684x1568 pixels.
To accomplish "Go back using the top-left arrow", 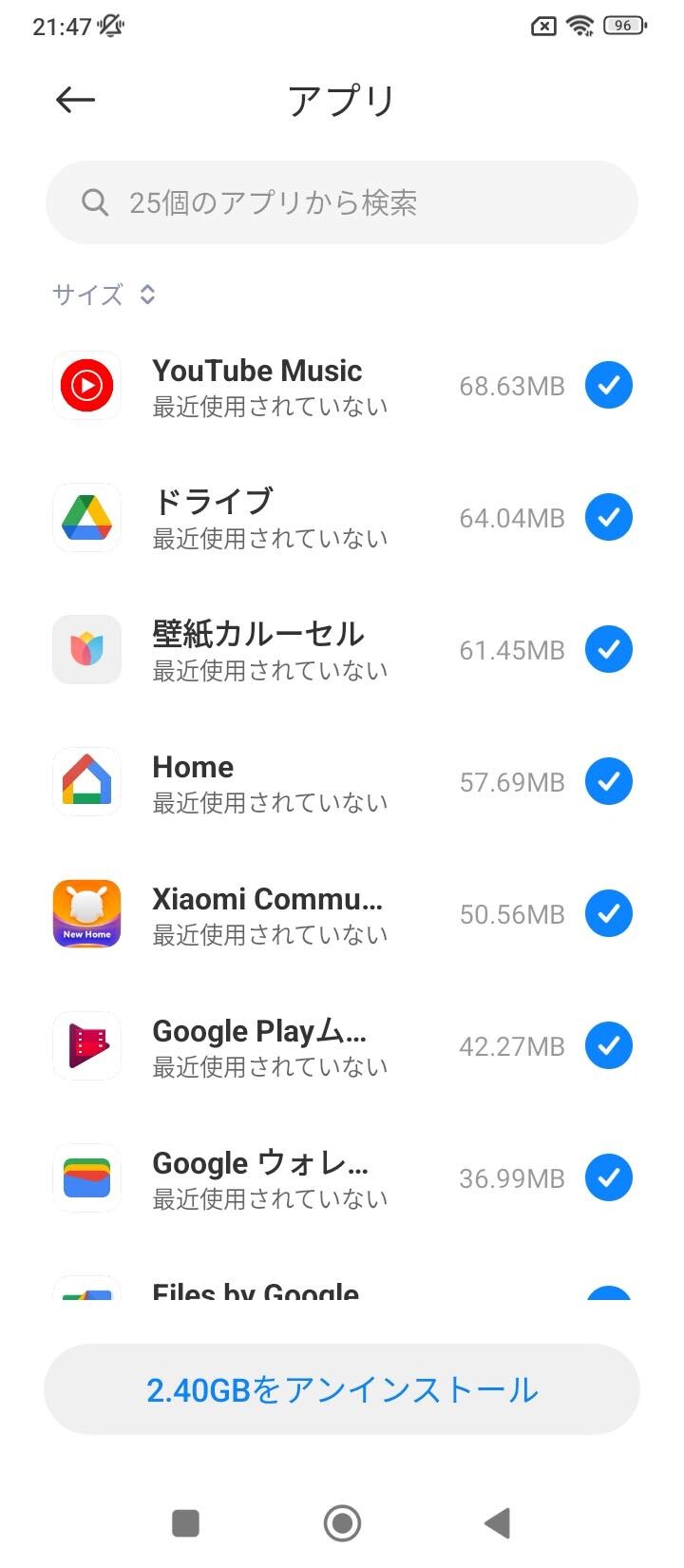I will tap(76, 100).
